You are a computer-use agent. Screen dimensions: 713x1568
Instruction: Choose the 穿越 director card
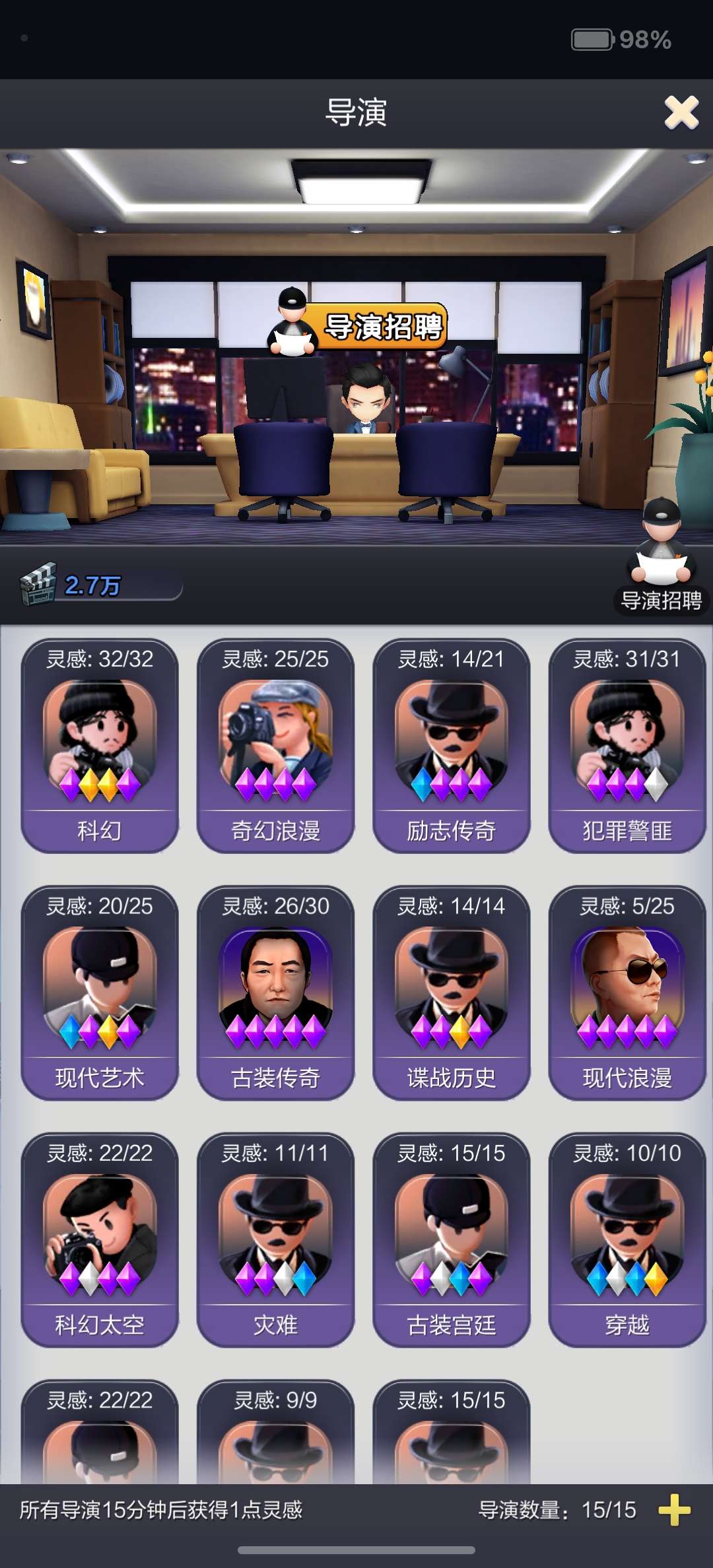(627, 1240)
